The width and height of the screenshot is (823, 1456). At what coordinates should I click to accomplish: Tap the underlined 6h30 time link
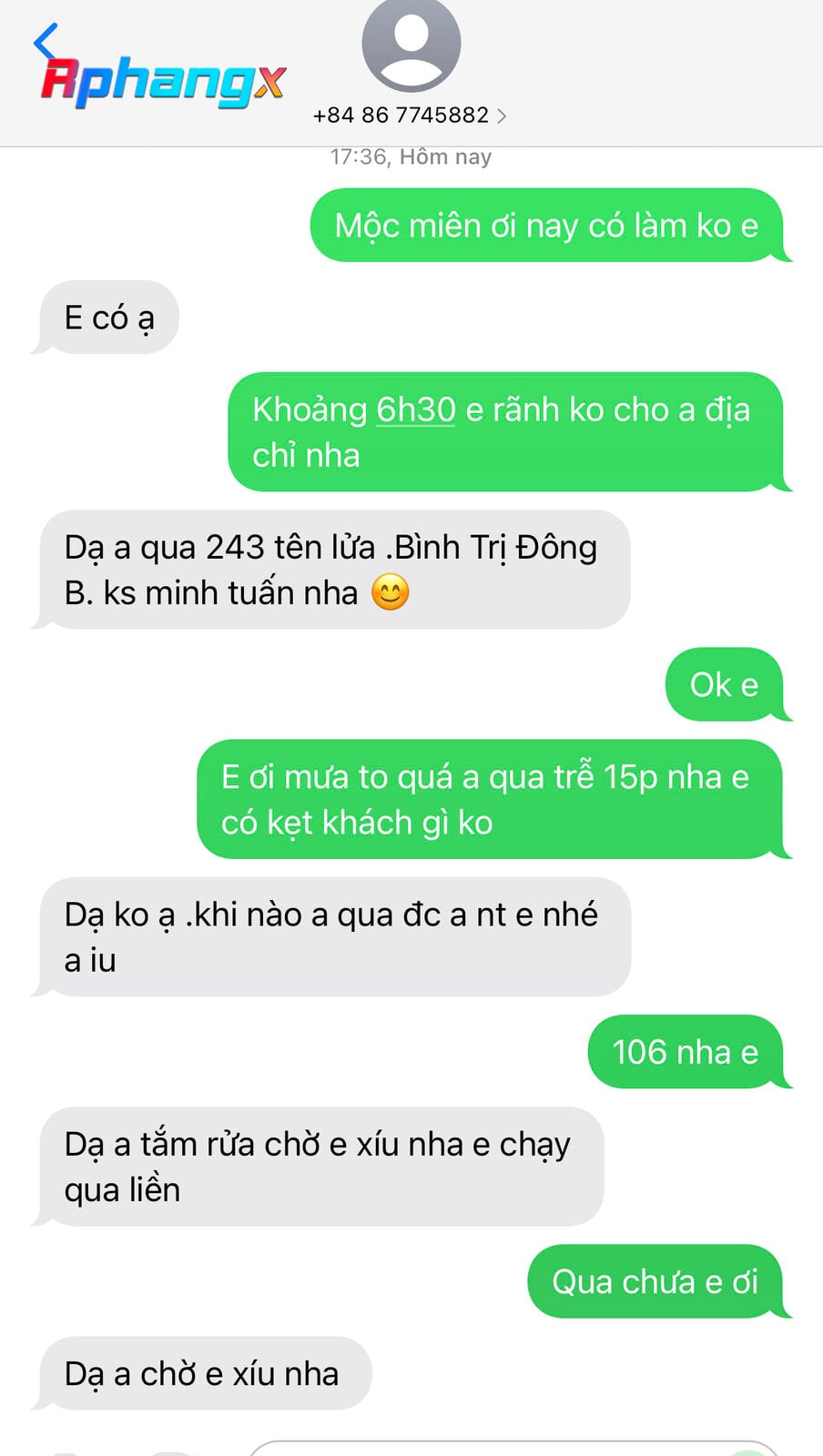click(416, 410)
